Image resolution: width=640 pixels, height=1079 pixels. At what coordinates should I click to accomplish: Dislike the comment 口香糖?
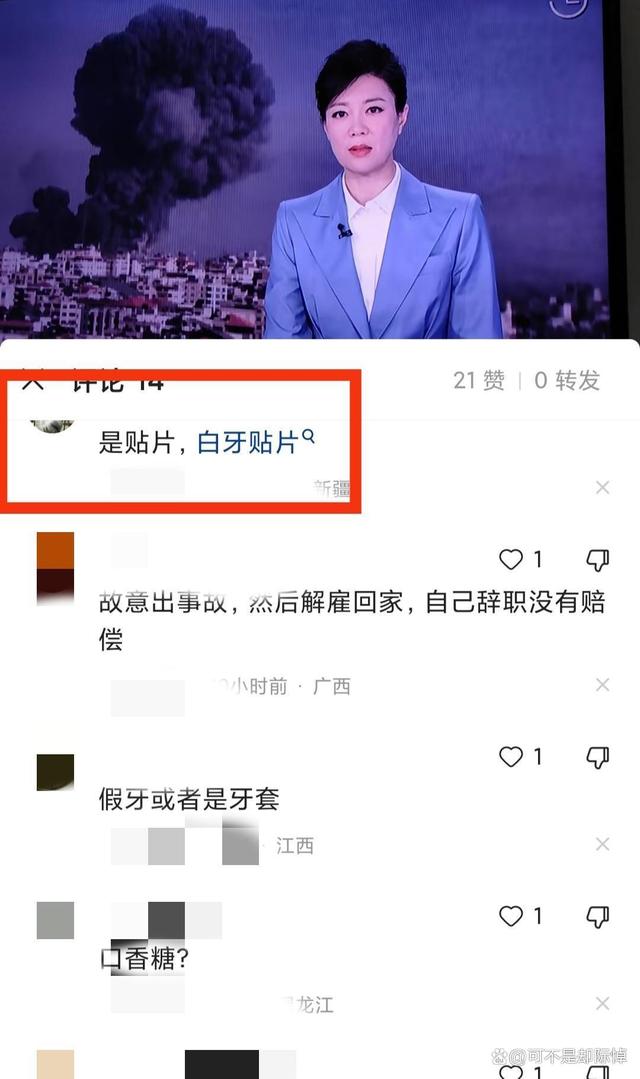[597, 915]
